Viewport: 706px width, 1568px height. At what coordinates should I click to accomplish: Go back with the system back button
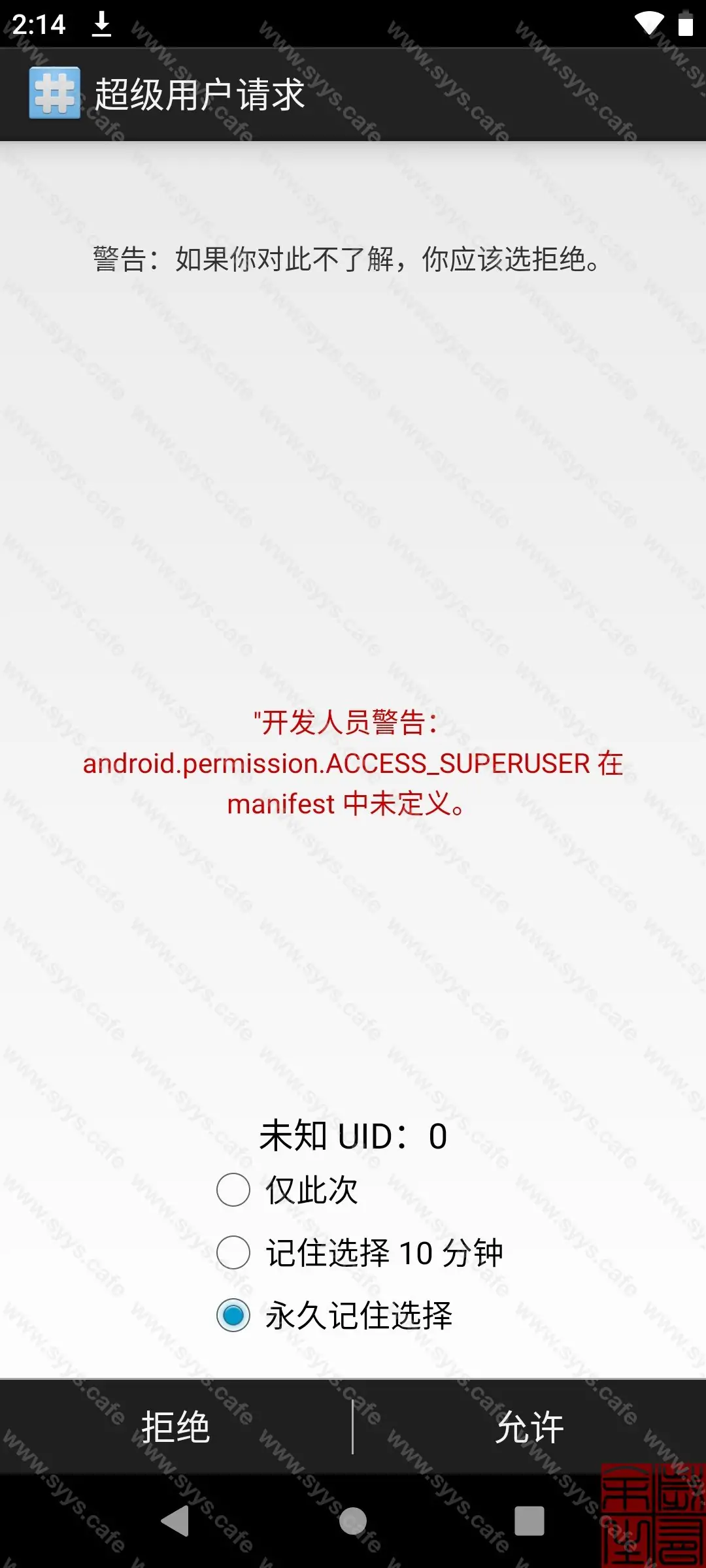click(x=175, y=1521)
